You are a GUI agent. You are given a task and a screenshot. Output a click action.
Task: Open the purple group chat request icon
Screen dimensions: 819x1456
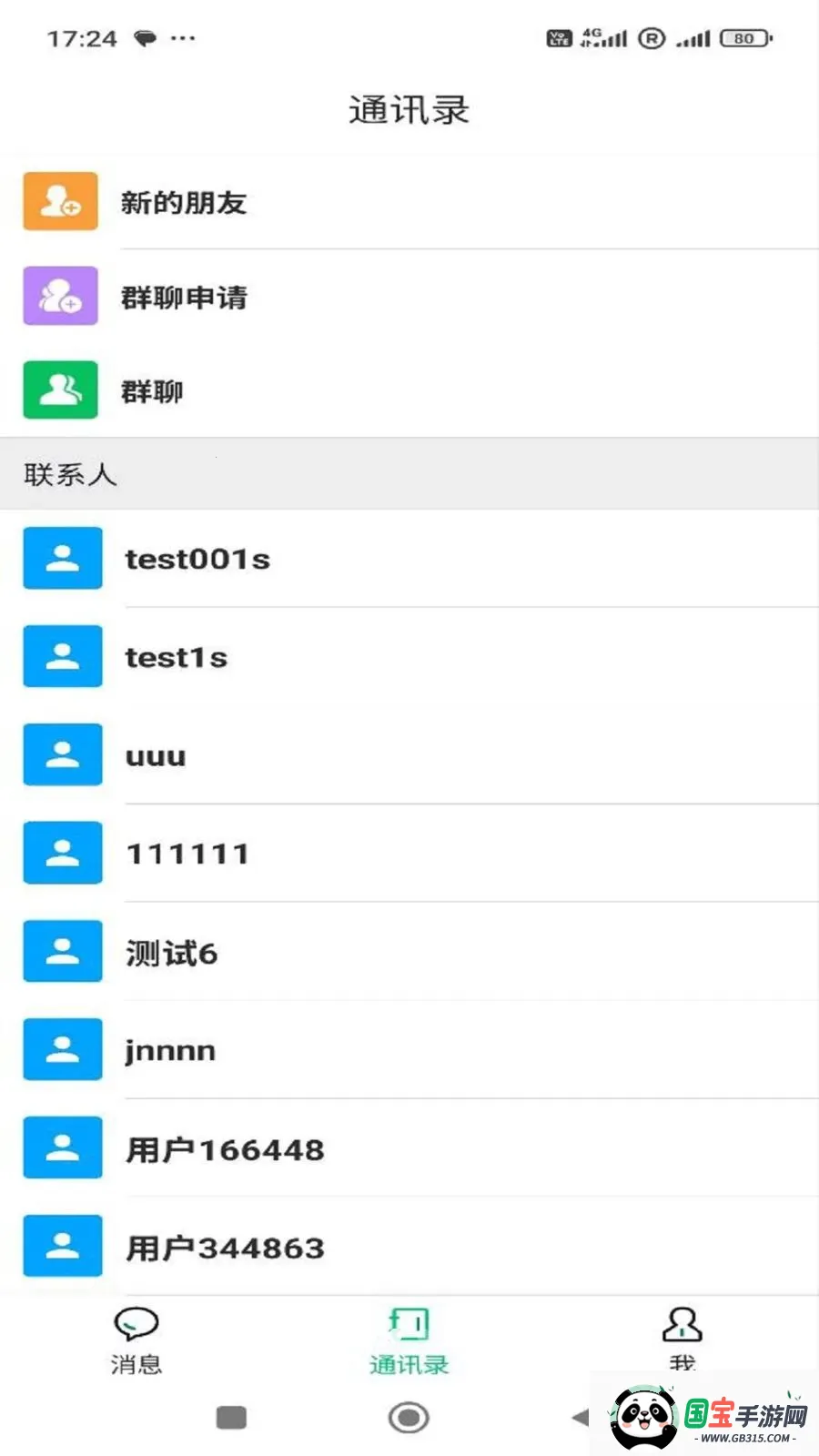pos(60,297)
